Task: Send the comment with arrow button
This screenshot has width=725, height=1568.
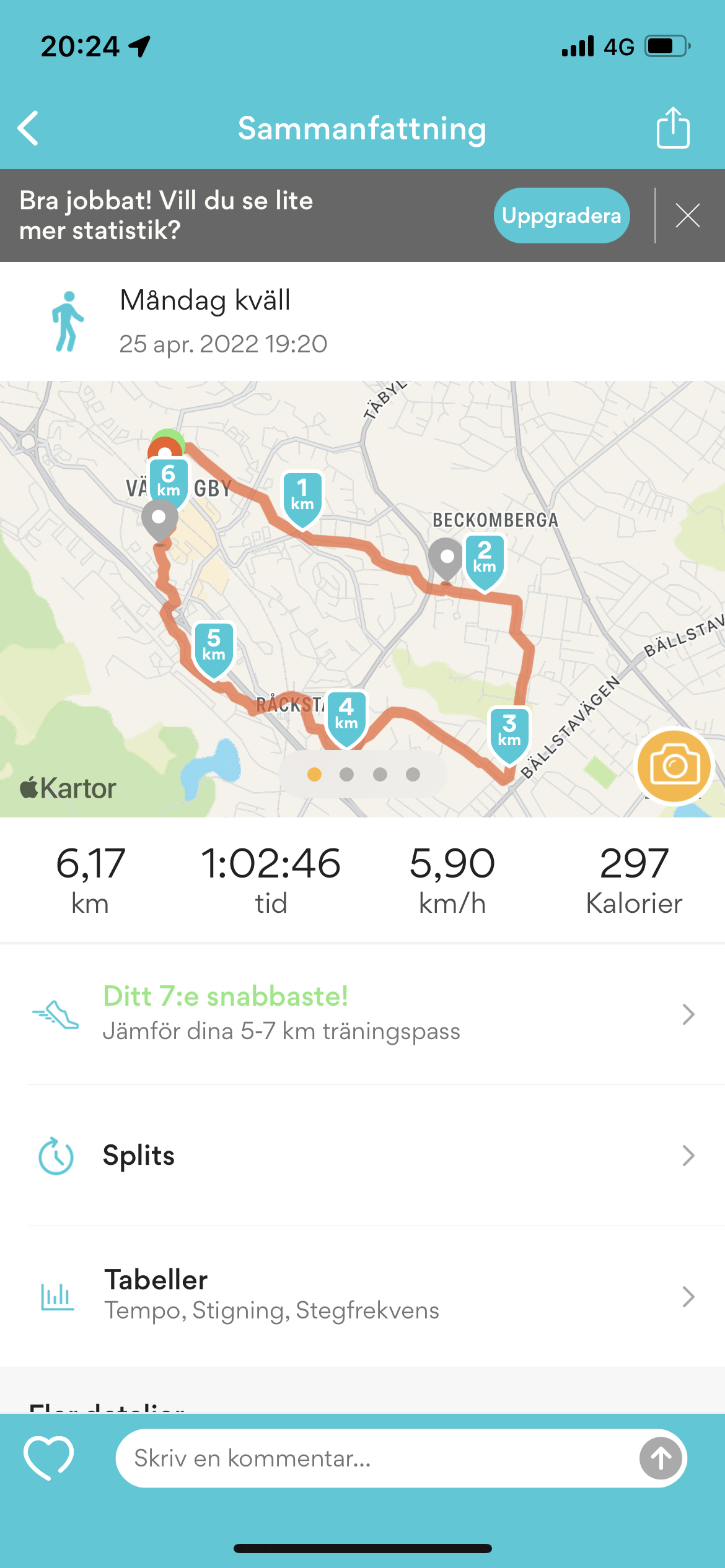Action: point(661,1458)
